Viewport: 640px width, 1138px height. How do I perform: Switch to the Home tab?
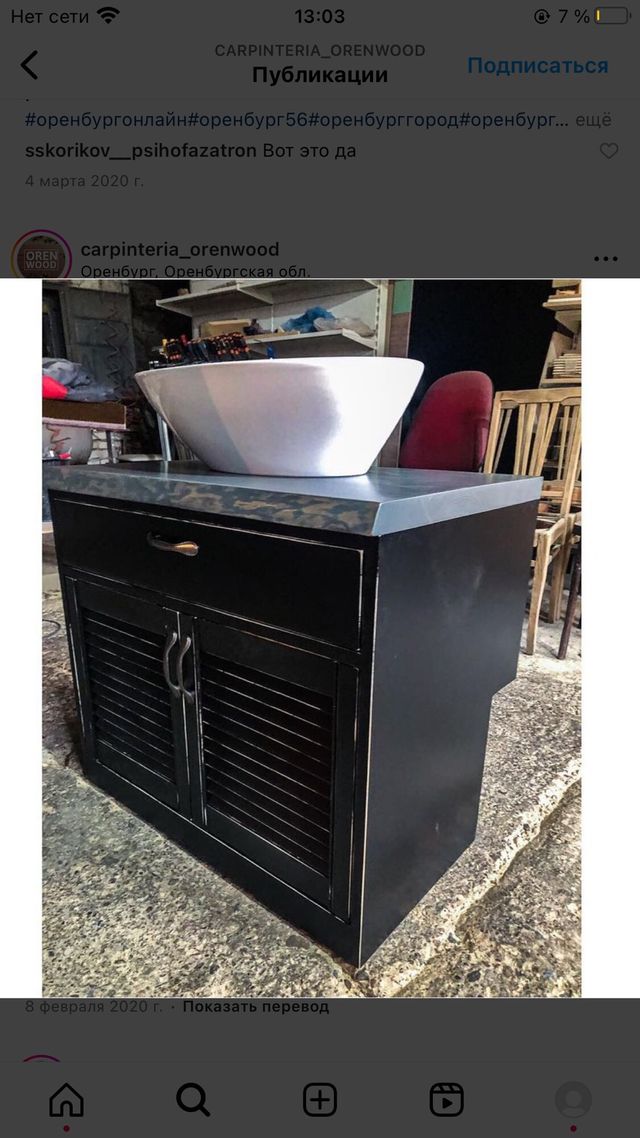point(67,1100)
